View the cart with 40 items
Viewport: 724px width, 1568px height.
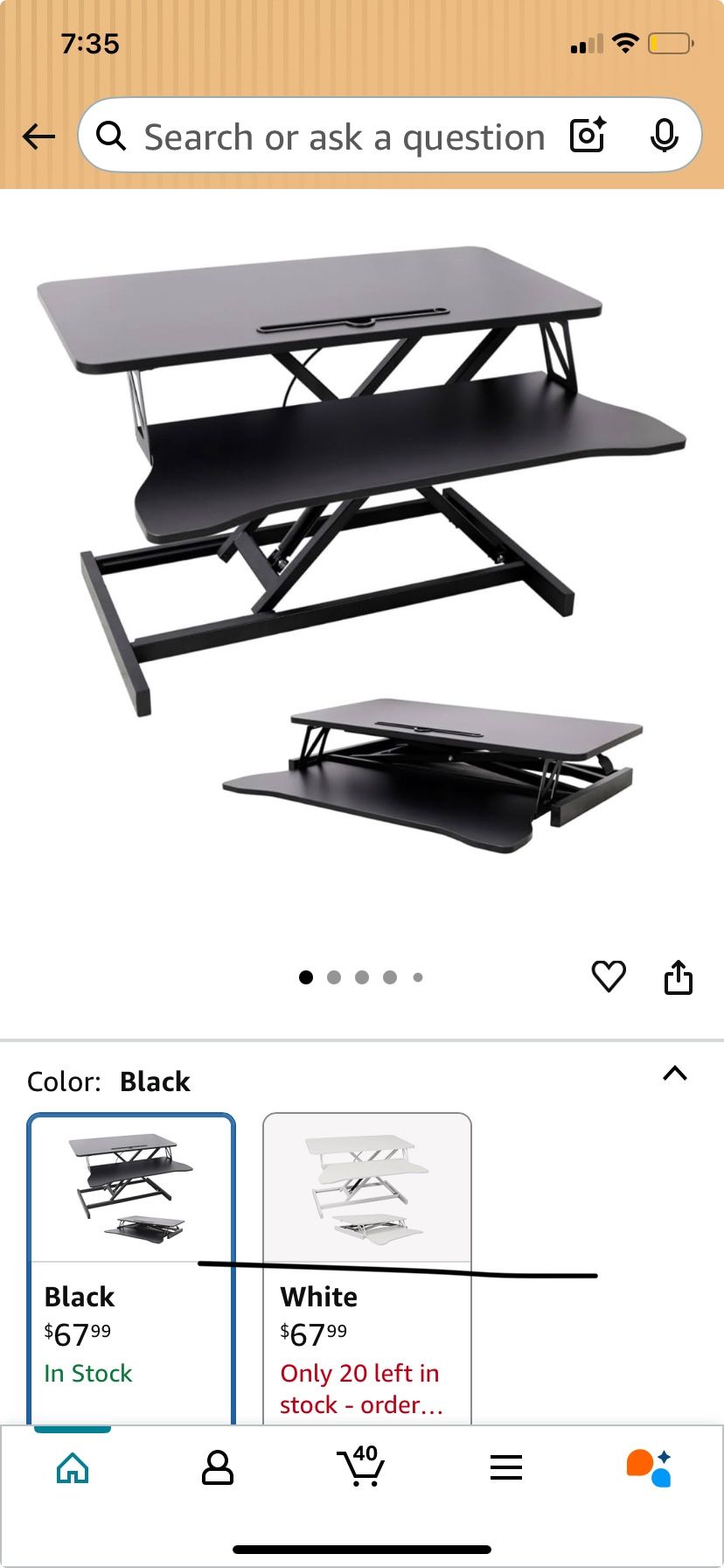click(x=361, y=1466)
